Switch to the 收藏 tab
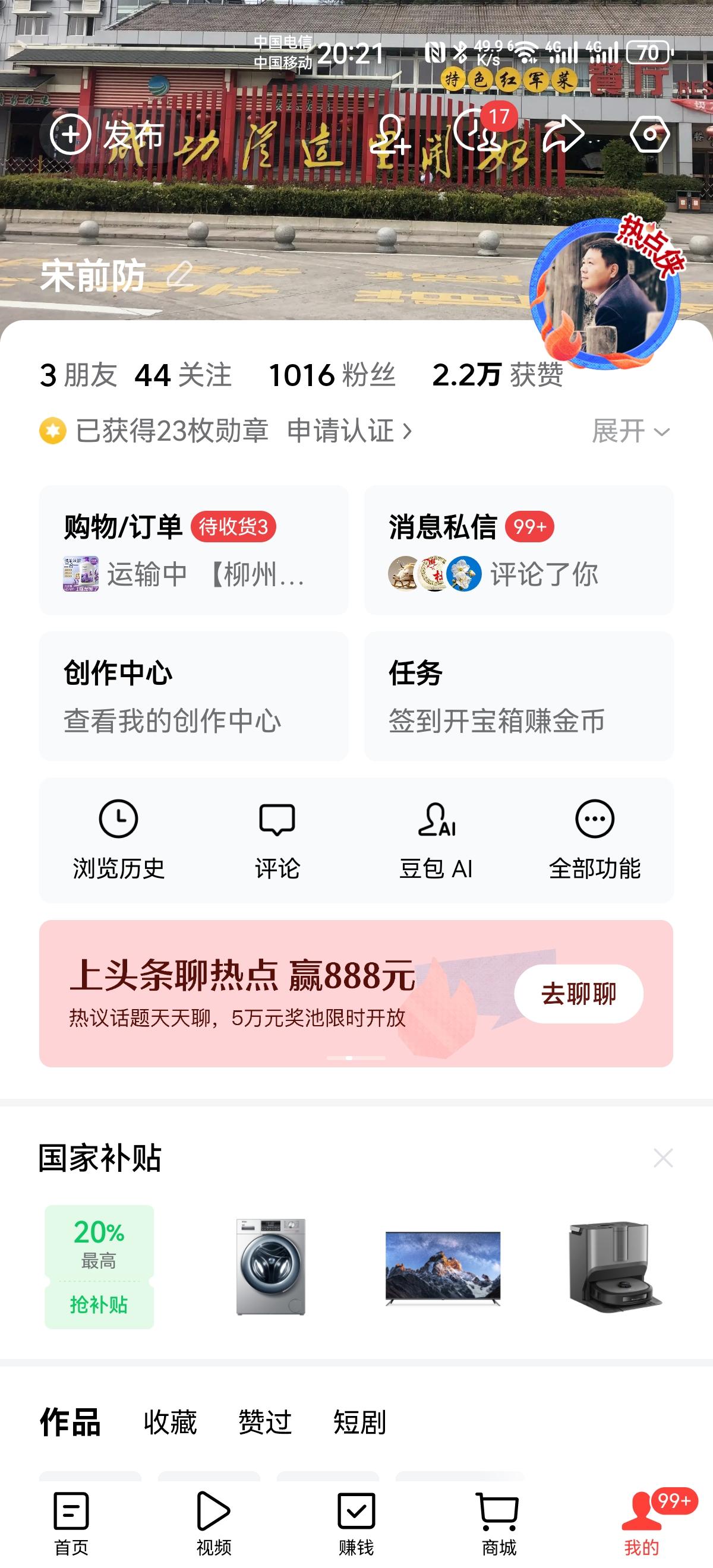713x1568 pixels. (171, 1422)
